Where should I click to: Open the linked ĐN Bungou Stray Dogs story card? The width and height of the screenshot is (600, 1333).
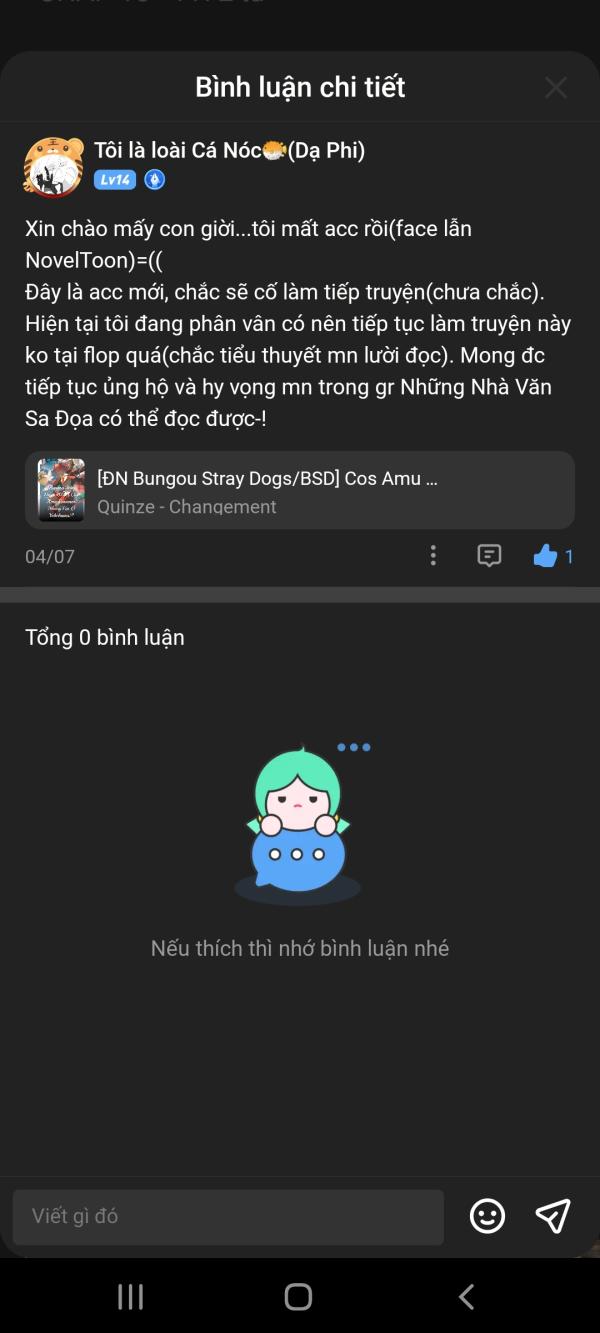point(300,490)
